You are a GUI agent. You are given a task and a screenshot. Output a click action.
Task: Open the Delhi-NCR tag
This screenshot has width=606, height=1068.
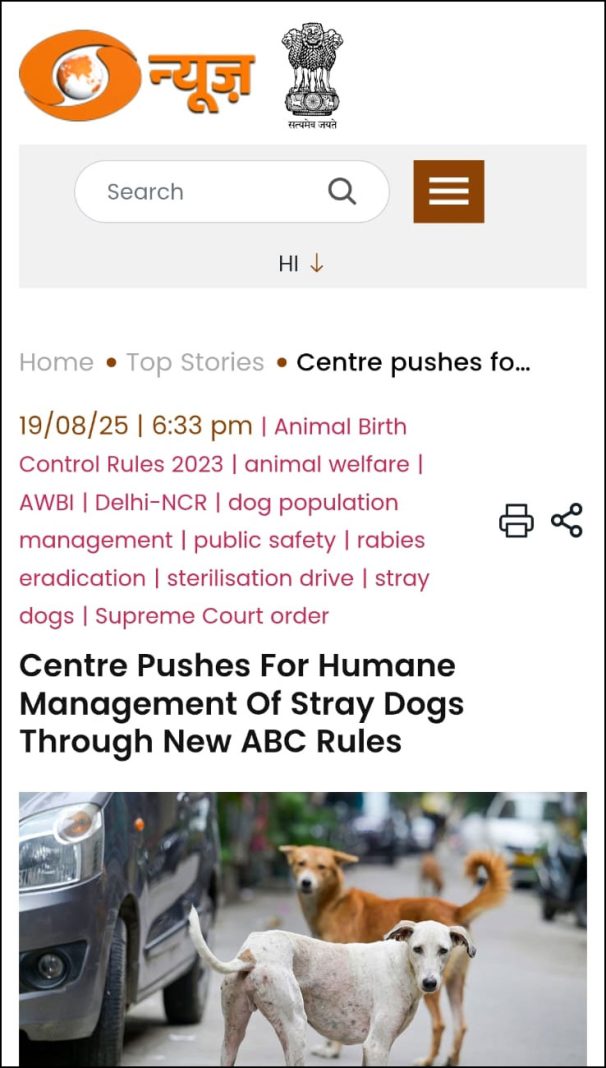pos(151,503)
